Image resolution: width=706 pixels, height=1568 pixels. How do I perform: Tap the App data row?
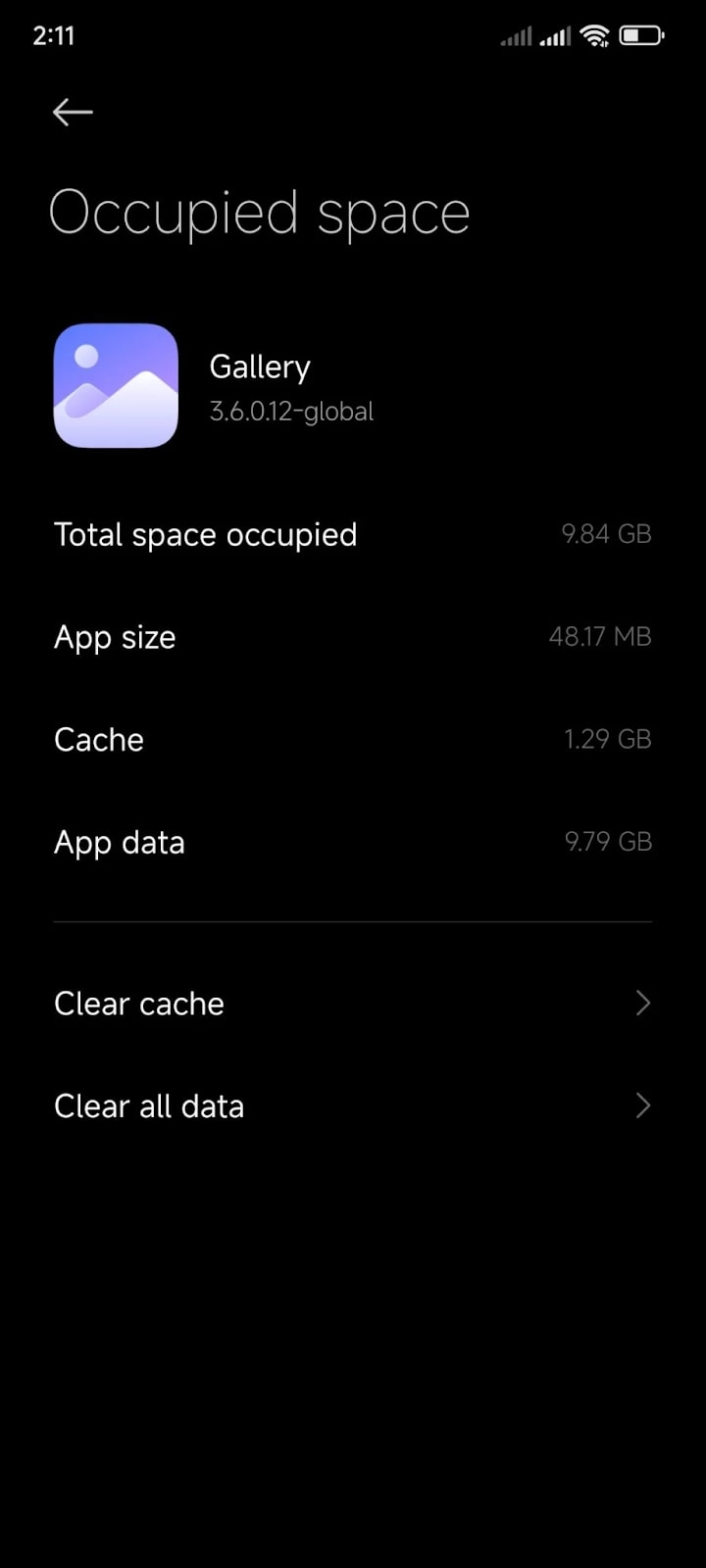[x=353, y=841]
